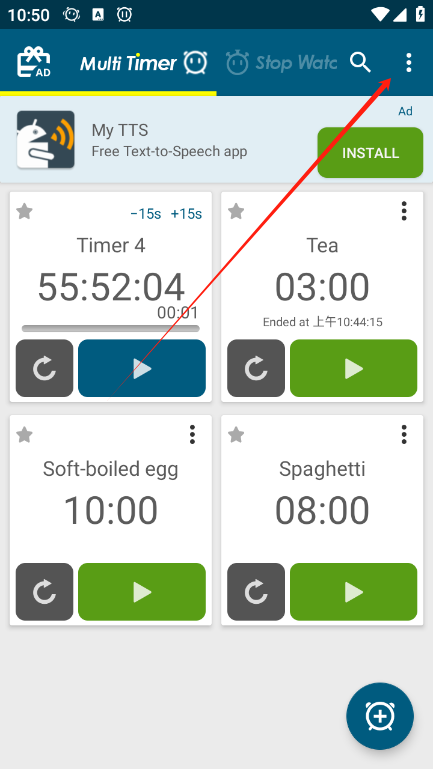Favorite the Tea timer
Image resolution: width=433 pixels, height=769 pixels.
pyautogui.click(x=236, y=212)
